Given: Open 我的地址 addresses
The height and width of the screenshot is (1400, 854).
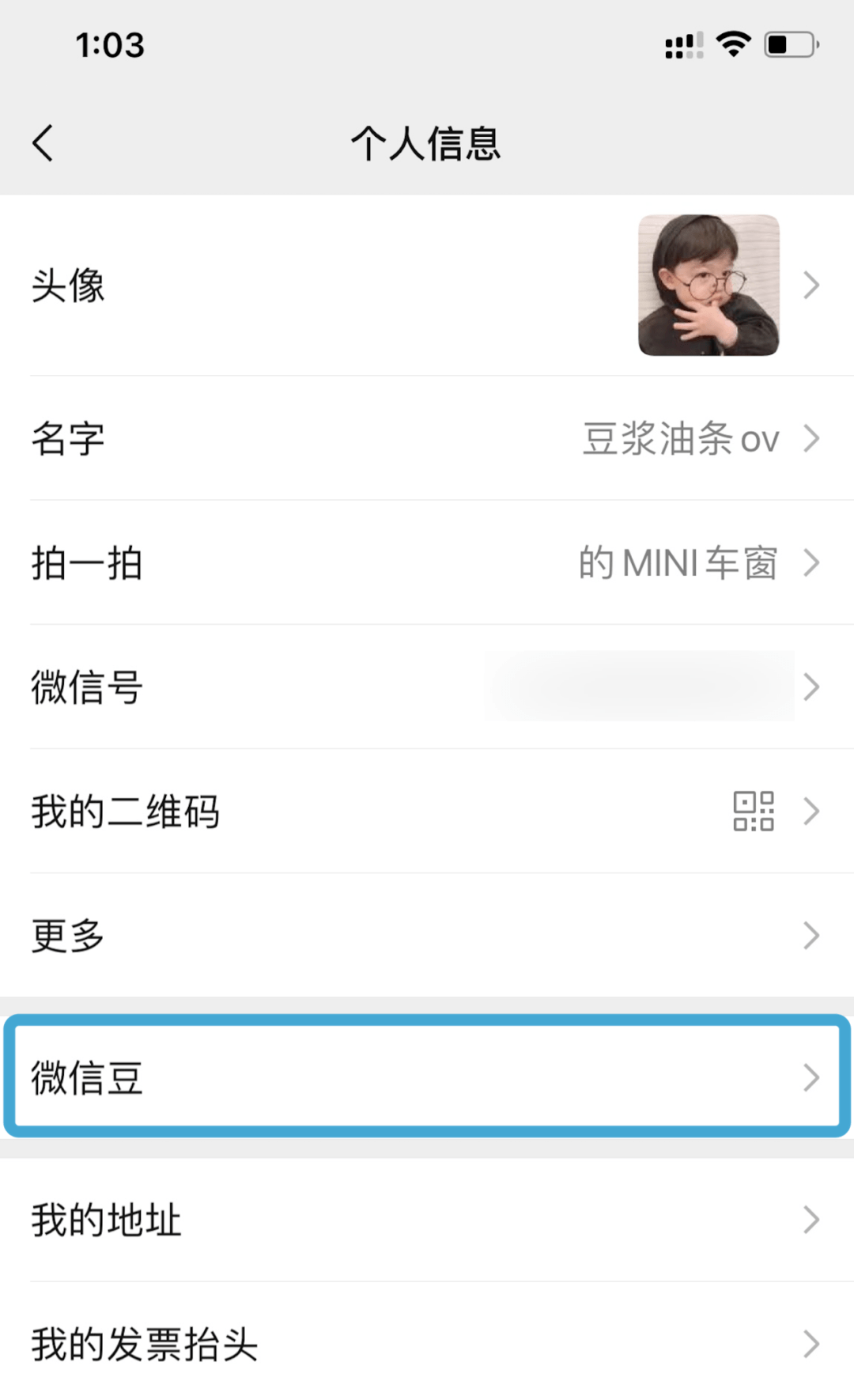Looking at the screenshot, I should tap(427, 1220).
